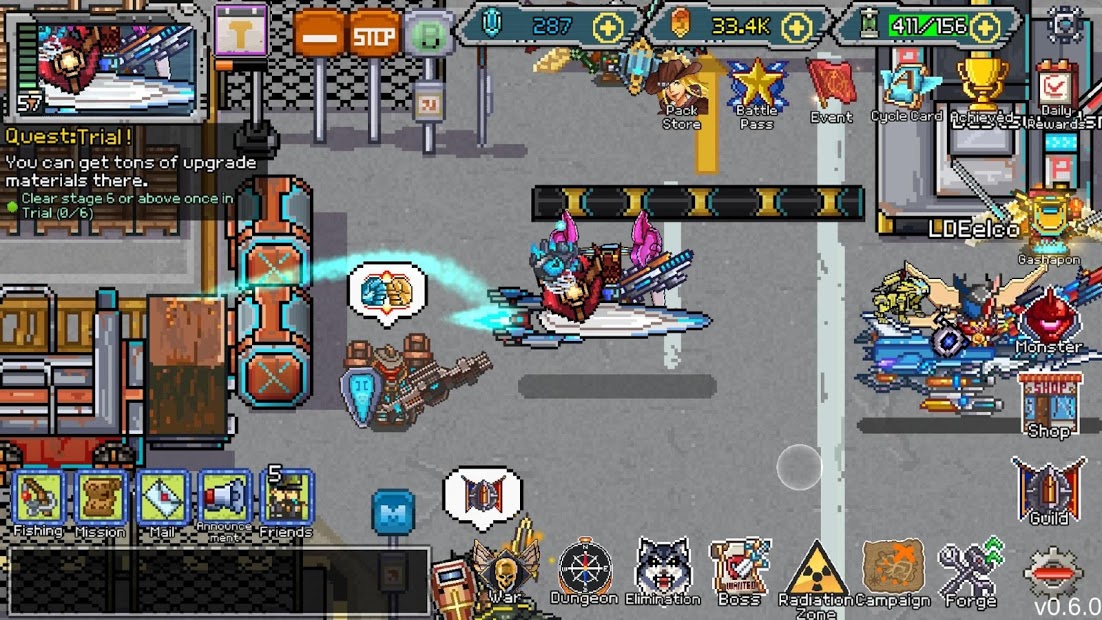Open the Dungeon mode

(585, 572)
